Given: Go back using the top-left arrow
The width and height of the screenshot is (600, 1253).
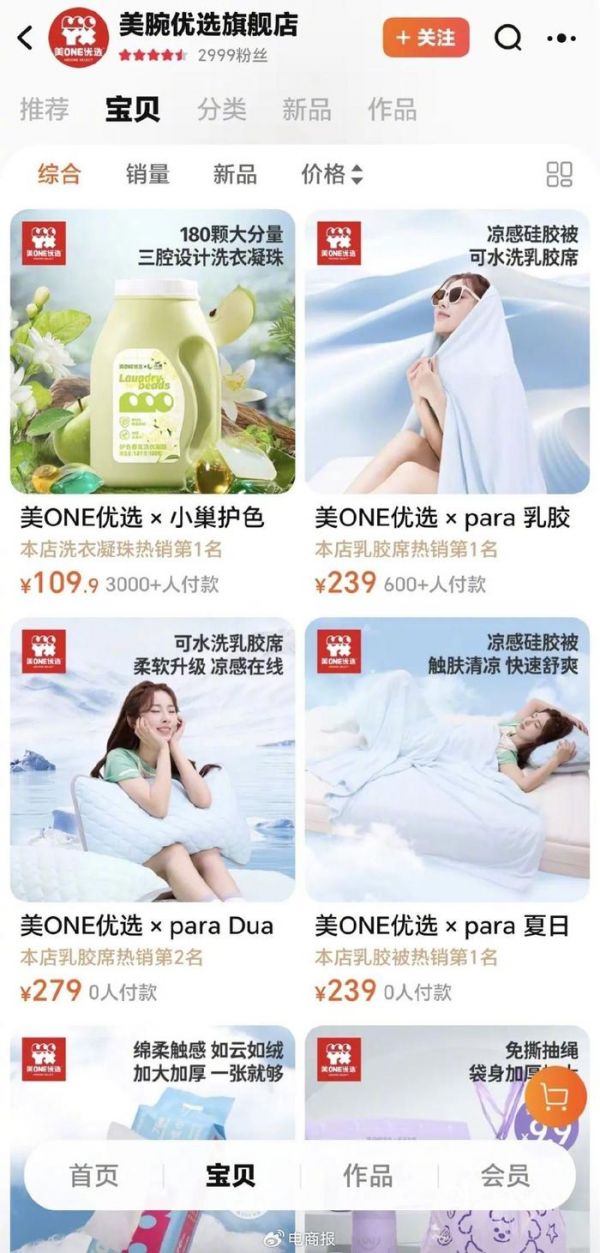Looking at the screenshot, I should tap(26, 38).
